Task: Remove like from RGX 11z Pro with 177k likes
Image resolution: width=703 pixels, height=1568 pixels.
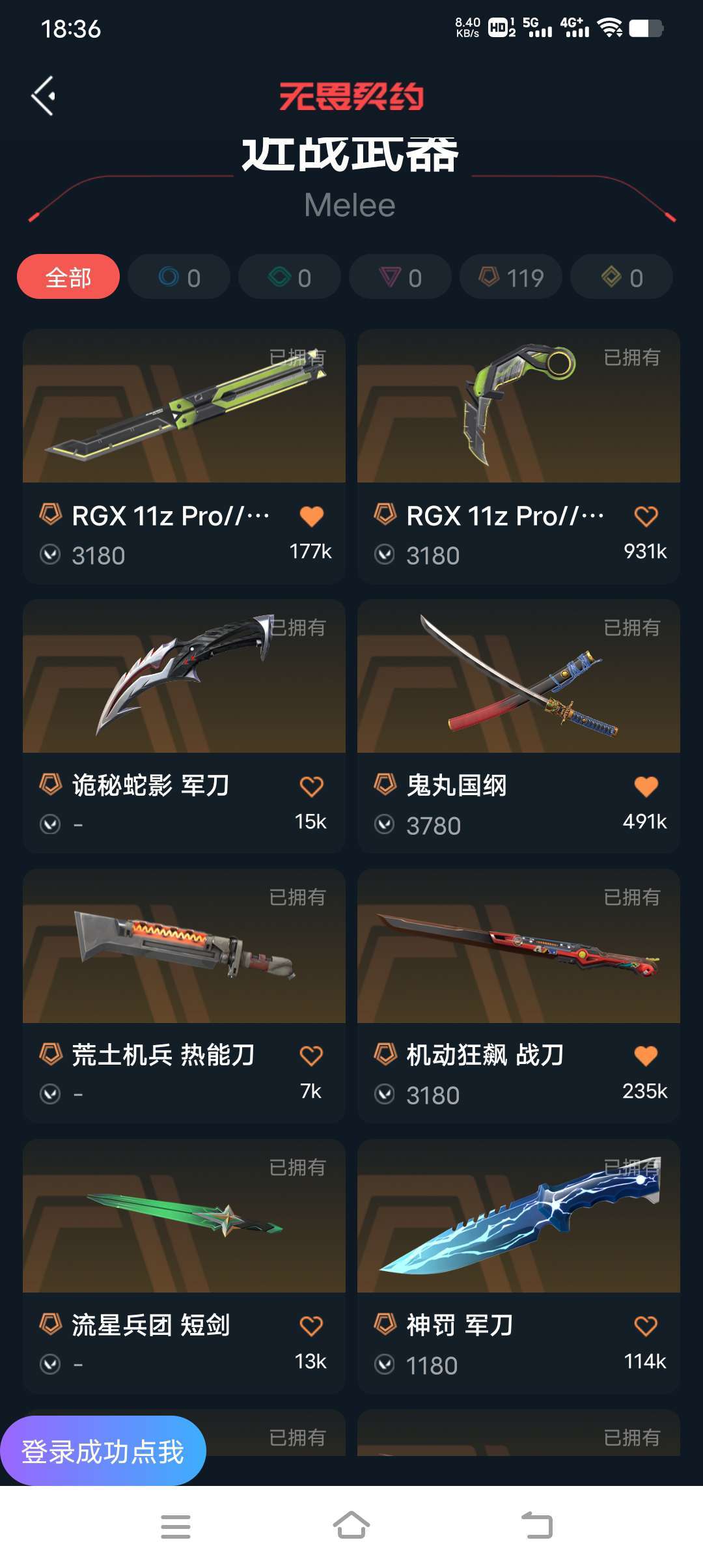Action: pos(311,516)
